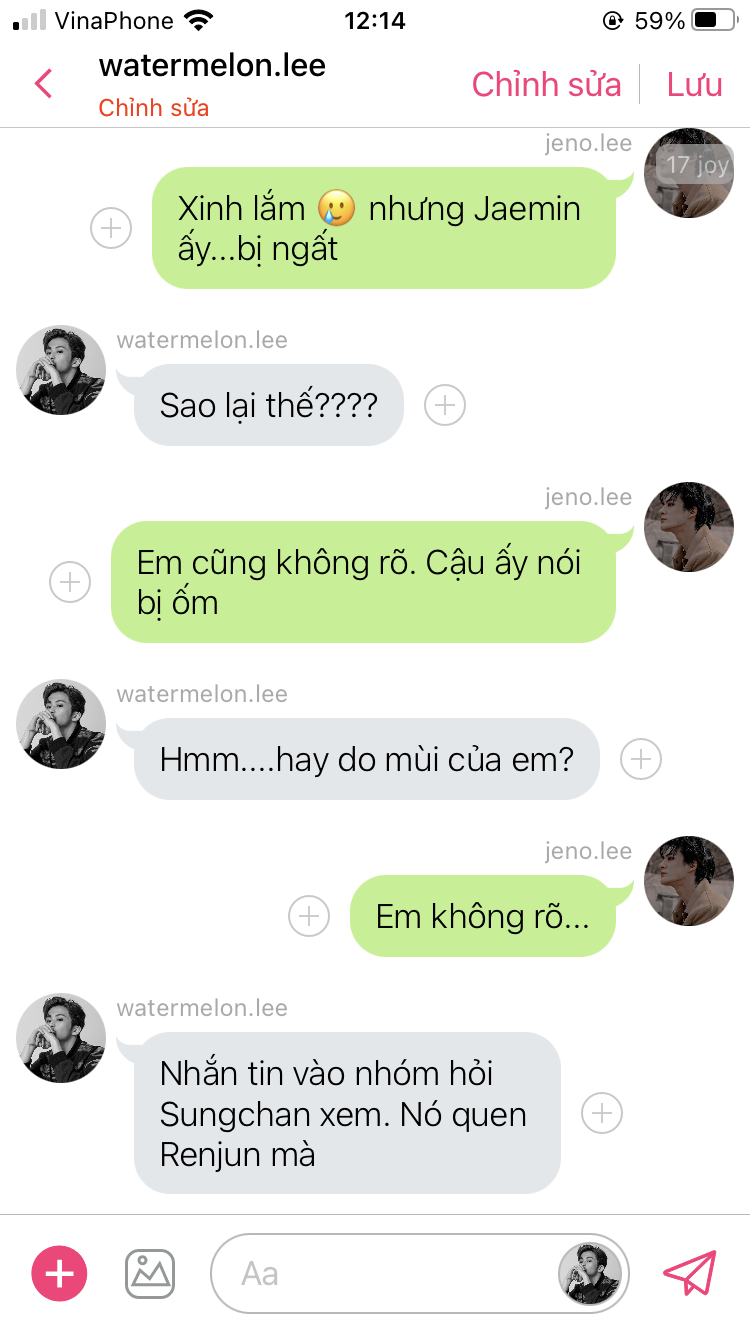Tap plus beside "Xinh lắm" message
The width and height of the screenshot is (750, 1334).
pyautogui.click(x=111, y=228)
